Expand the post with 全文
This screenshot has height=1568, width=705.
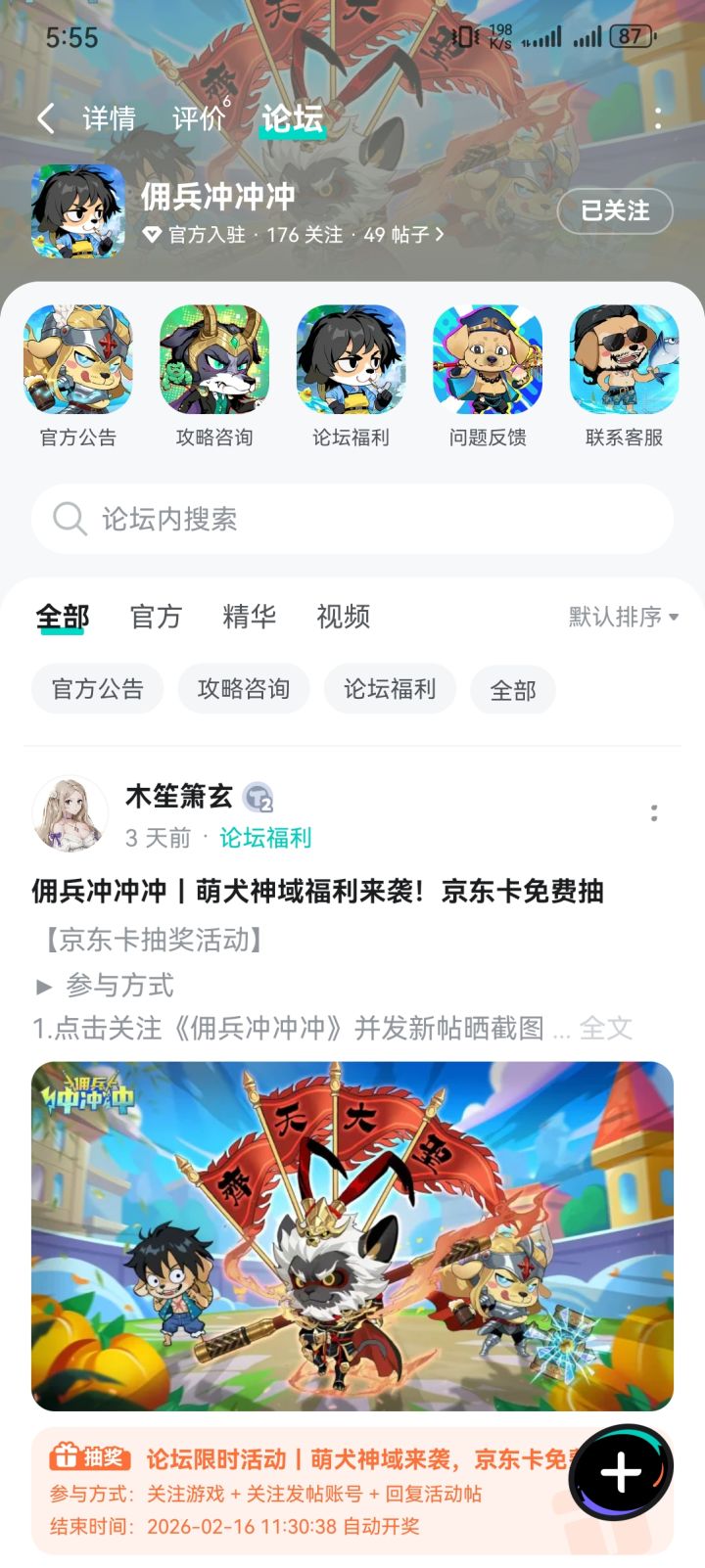[607, 1028]
